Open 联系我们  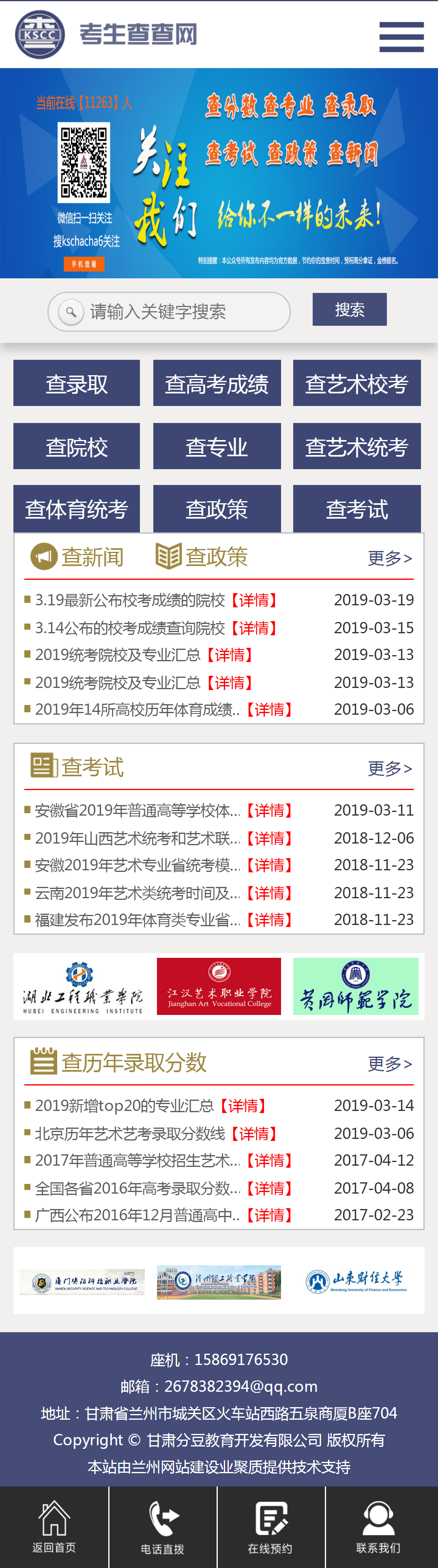tap(378, 1527)
